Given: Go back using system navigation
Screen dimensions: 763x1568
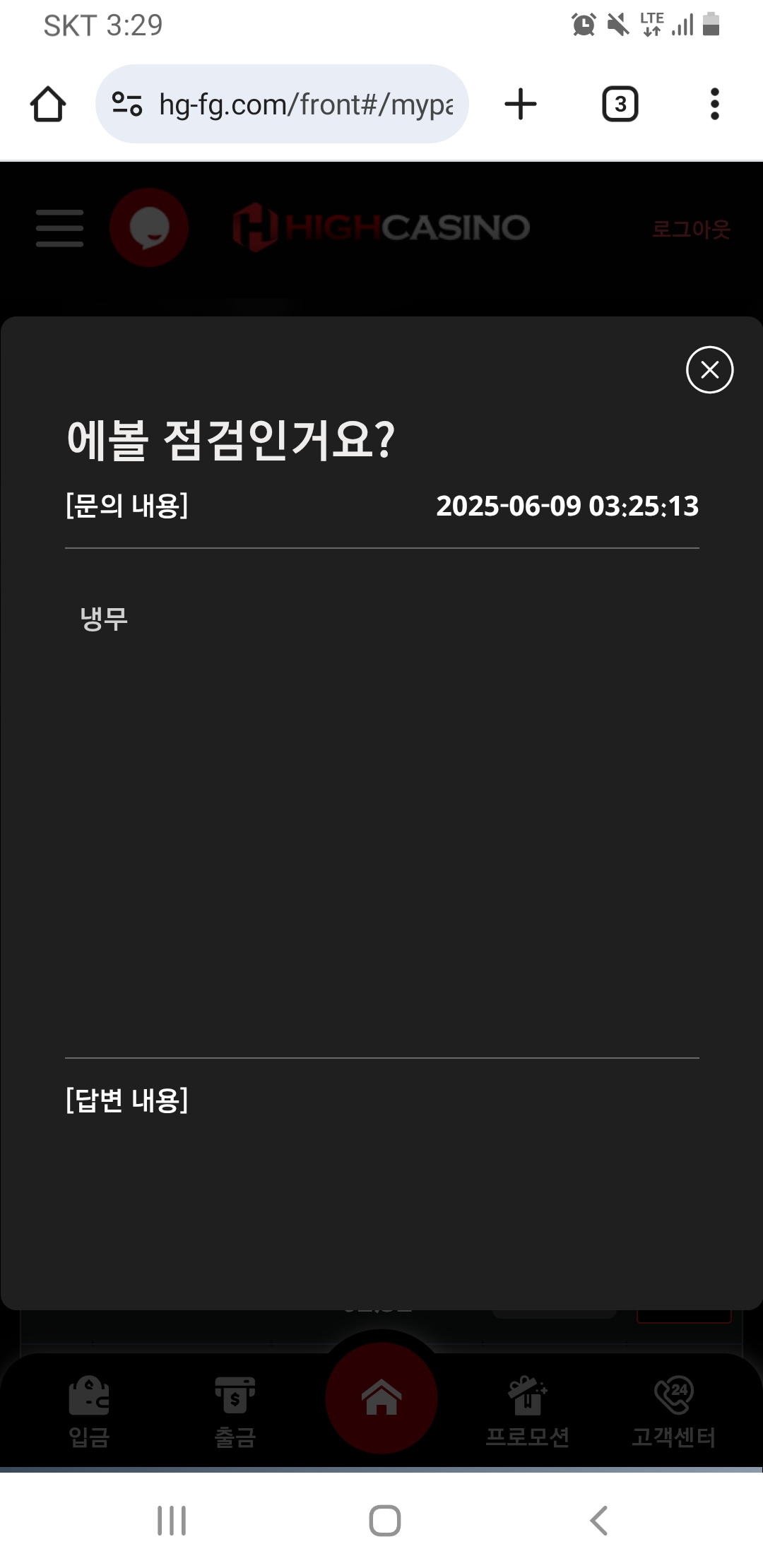Looking at the screenshot, I should click(598, 1520).
